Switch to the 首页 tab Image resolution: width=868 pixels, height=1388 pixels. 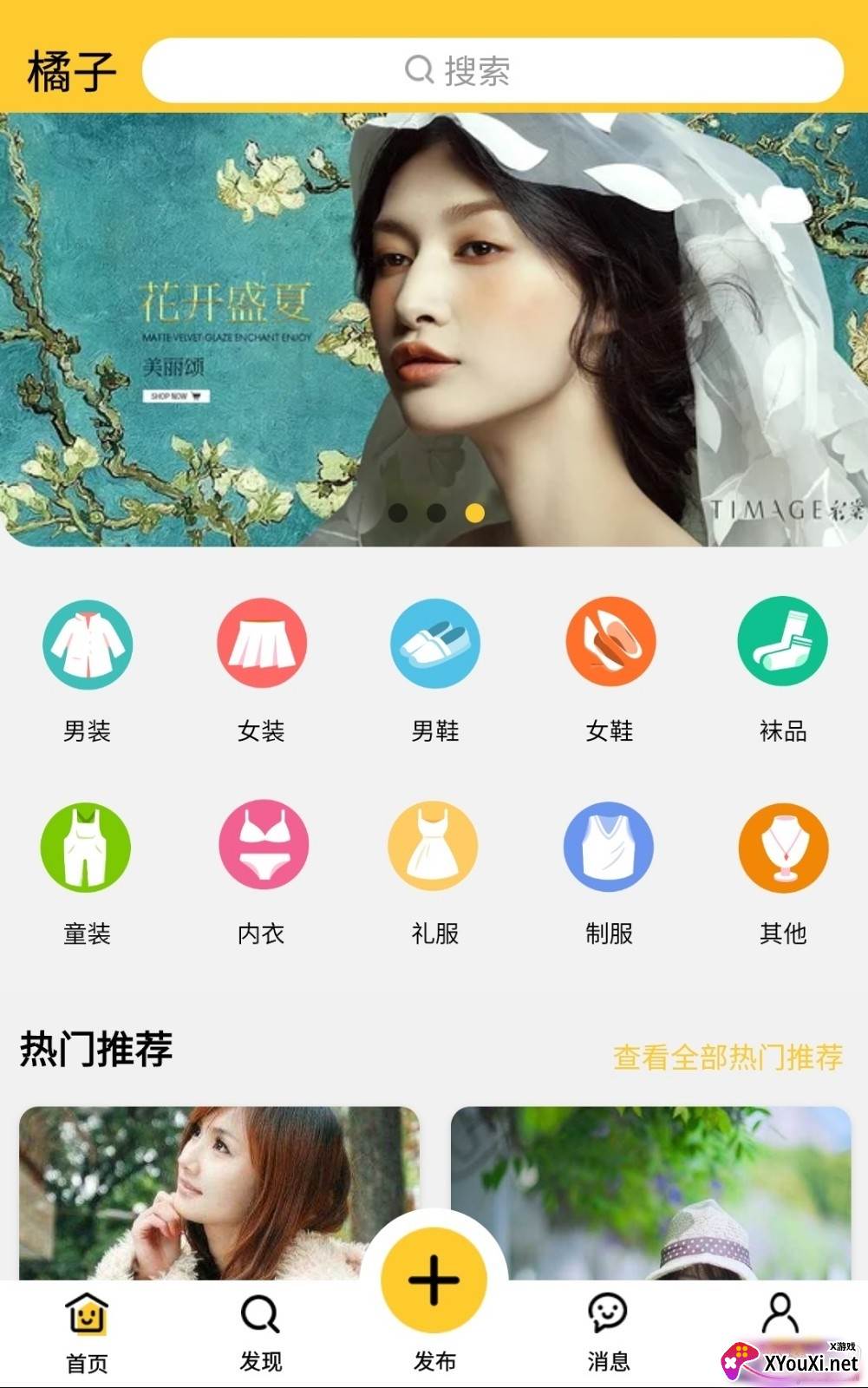pyautogui.click(x=88, y=1332)
